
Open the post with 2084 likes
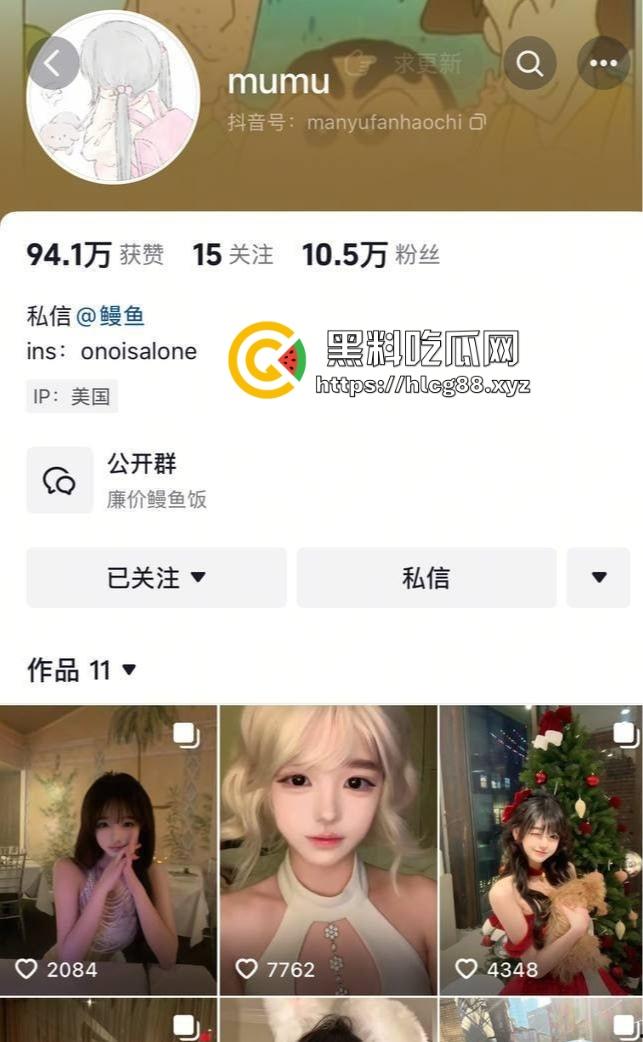coord(108,850)
